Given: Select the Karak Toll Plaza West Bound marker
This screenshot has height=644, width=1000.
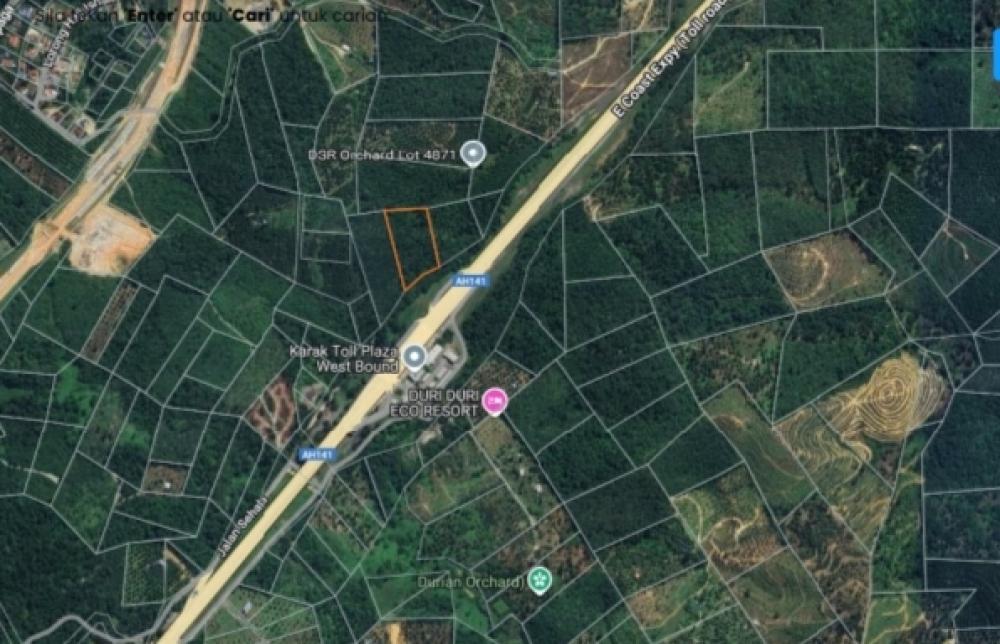Looking at the screenshot, I should 414,357.
